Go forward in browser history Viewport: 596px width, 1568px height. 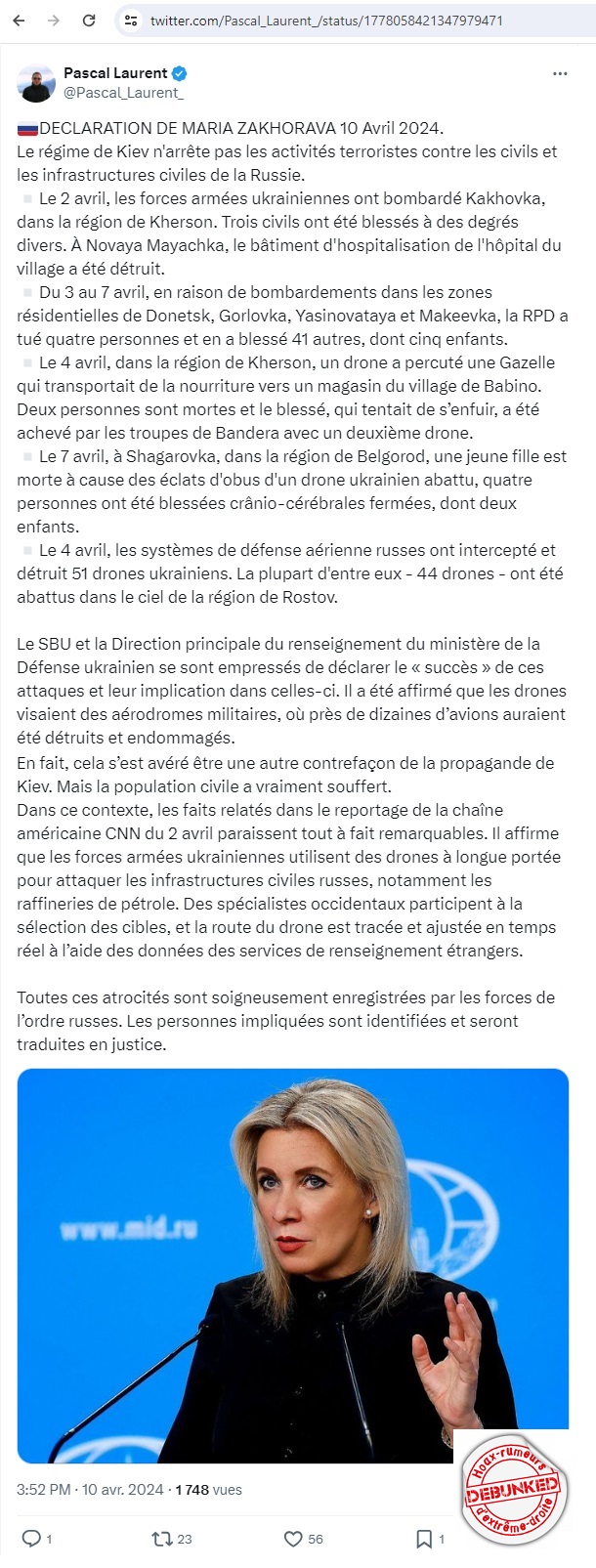point(54,21)
